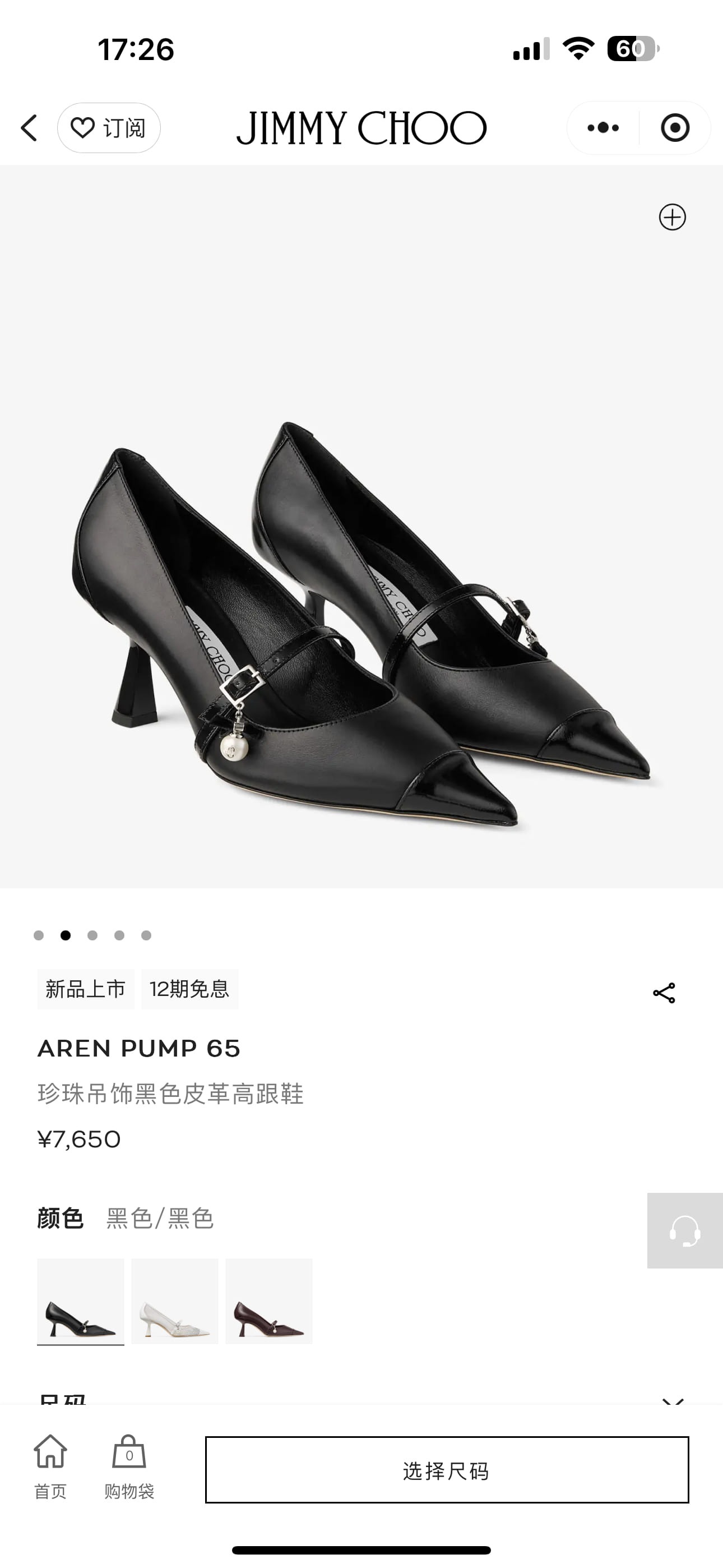Image resolution: width=723 pixels, height=1568 pixels.
Task: Zoom the product image with the plus icon
Action: pyautogui.click(x=672, y=217)
